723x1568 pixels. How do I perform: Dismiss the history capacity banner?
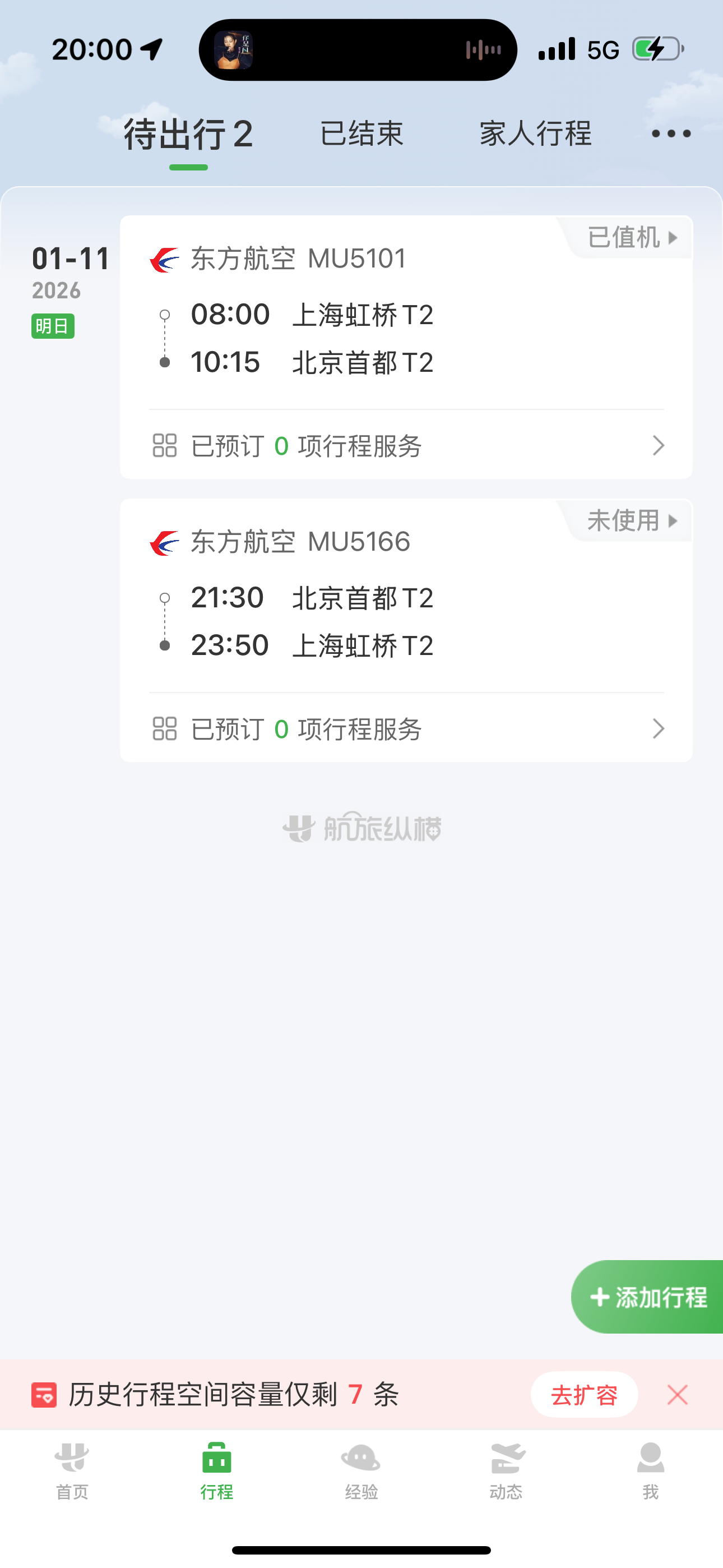678,1395
